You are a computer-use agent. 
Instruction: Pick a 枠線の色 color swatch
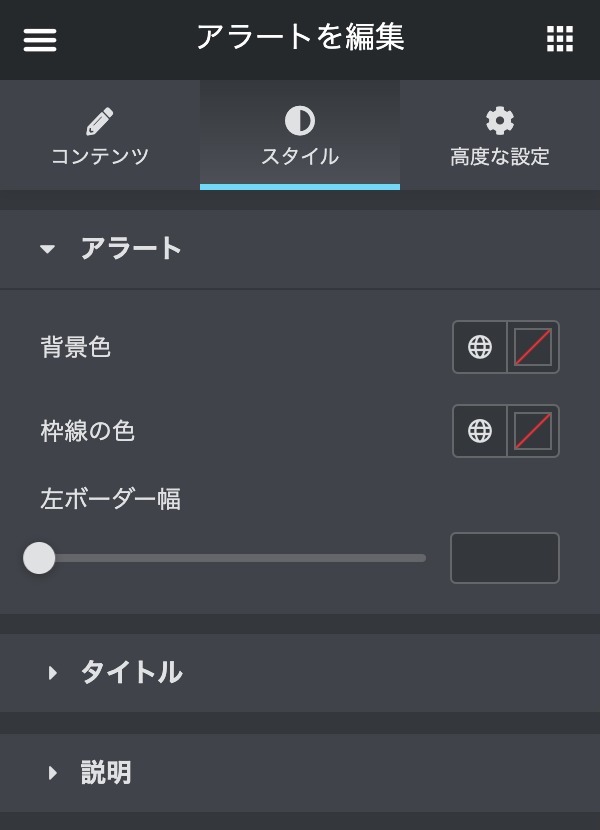click(533, 431)
